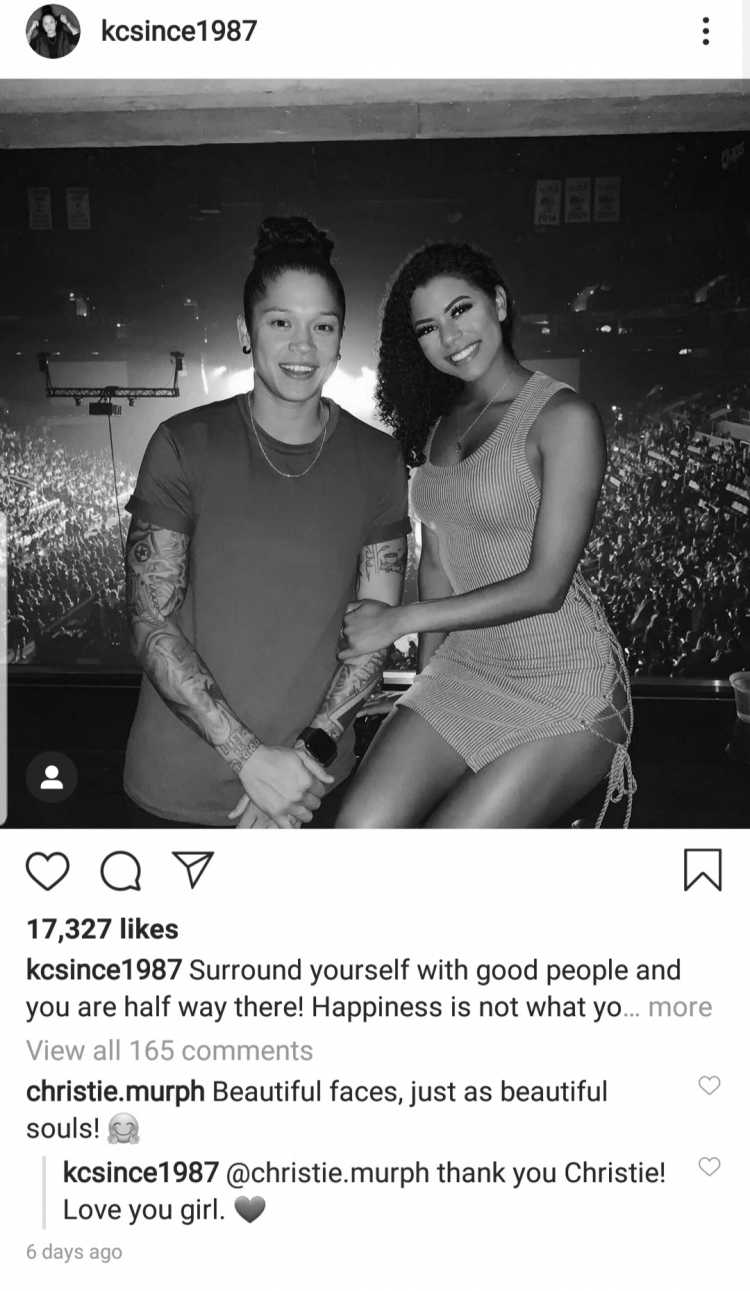
Task: Open kcsince1987's profile picture at top
Action: coord(52,31)
